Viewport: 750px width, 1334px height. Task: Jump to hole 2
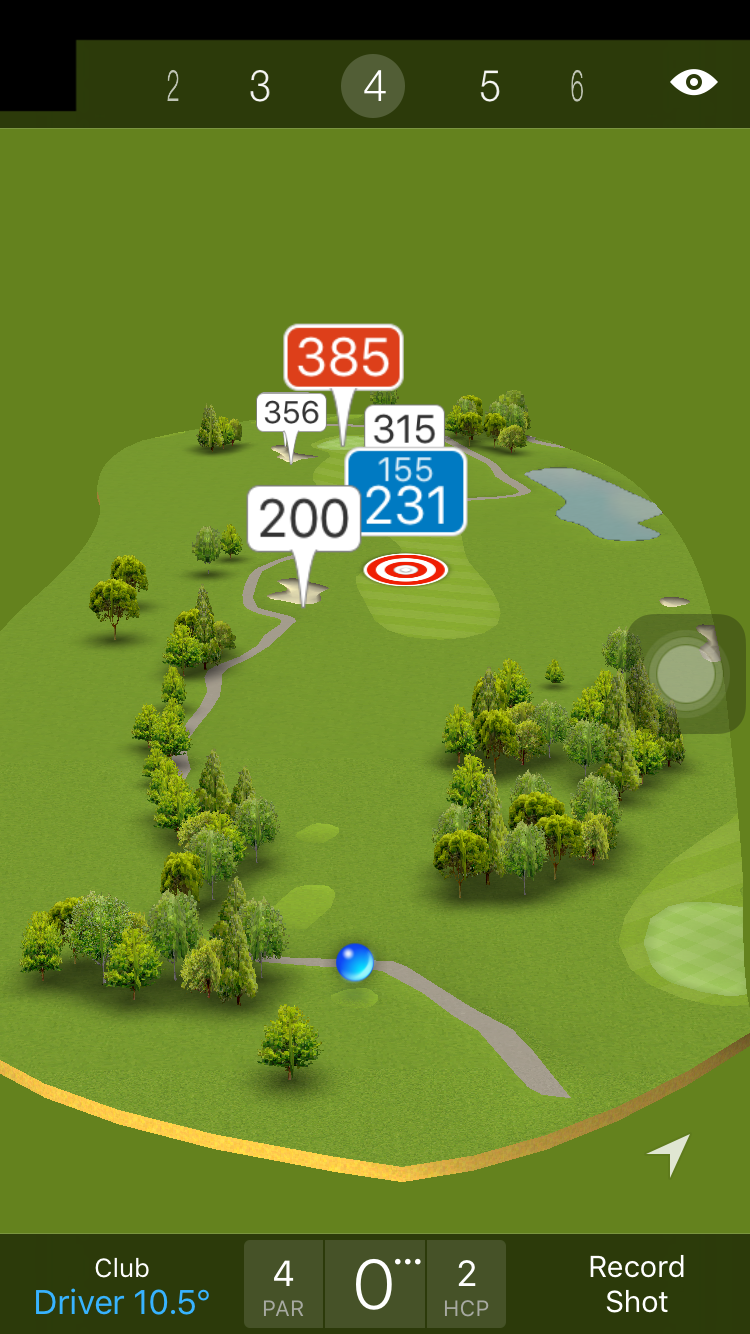[173, 87]
